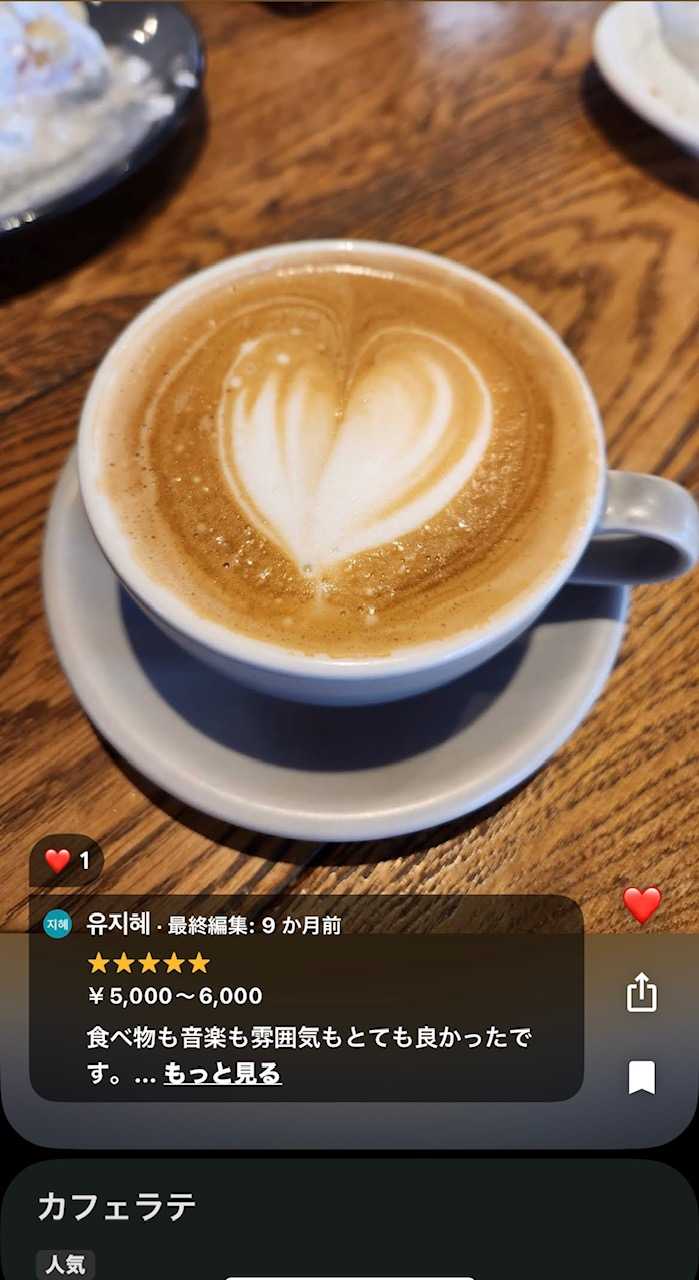The image size is (699, 1280).
Task: Open reviewer 유지혜's profile avatar
Action: click(57, 924)
